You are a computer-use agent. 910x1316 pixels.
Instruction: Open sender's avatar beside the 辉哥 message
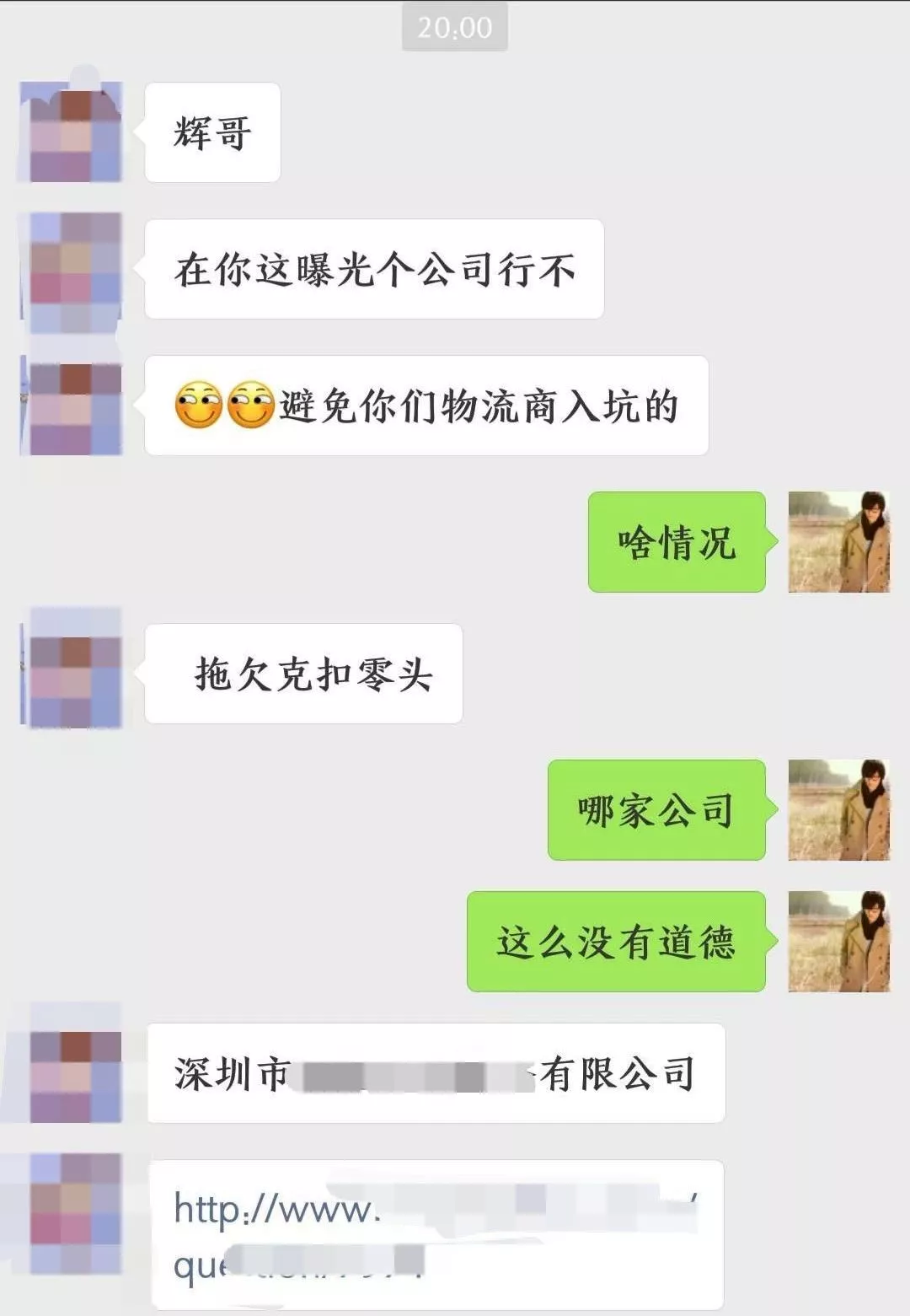click(x=72, y=133)
